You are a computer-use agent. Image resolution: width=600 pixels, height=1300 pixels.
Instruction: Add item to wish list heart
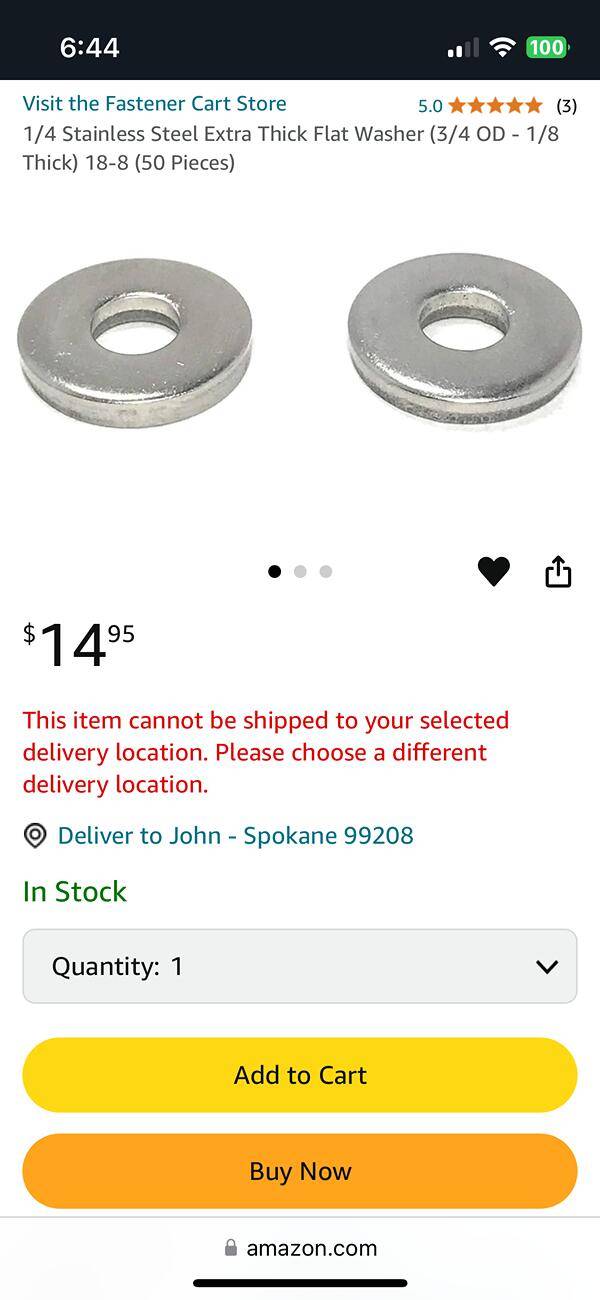point(493,571)
